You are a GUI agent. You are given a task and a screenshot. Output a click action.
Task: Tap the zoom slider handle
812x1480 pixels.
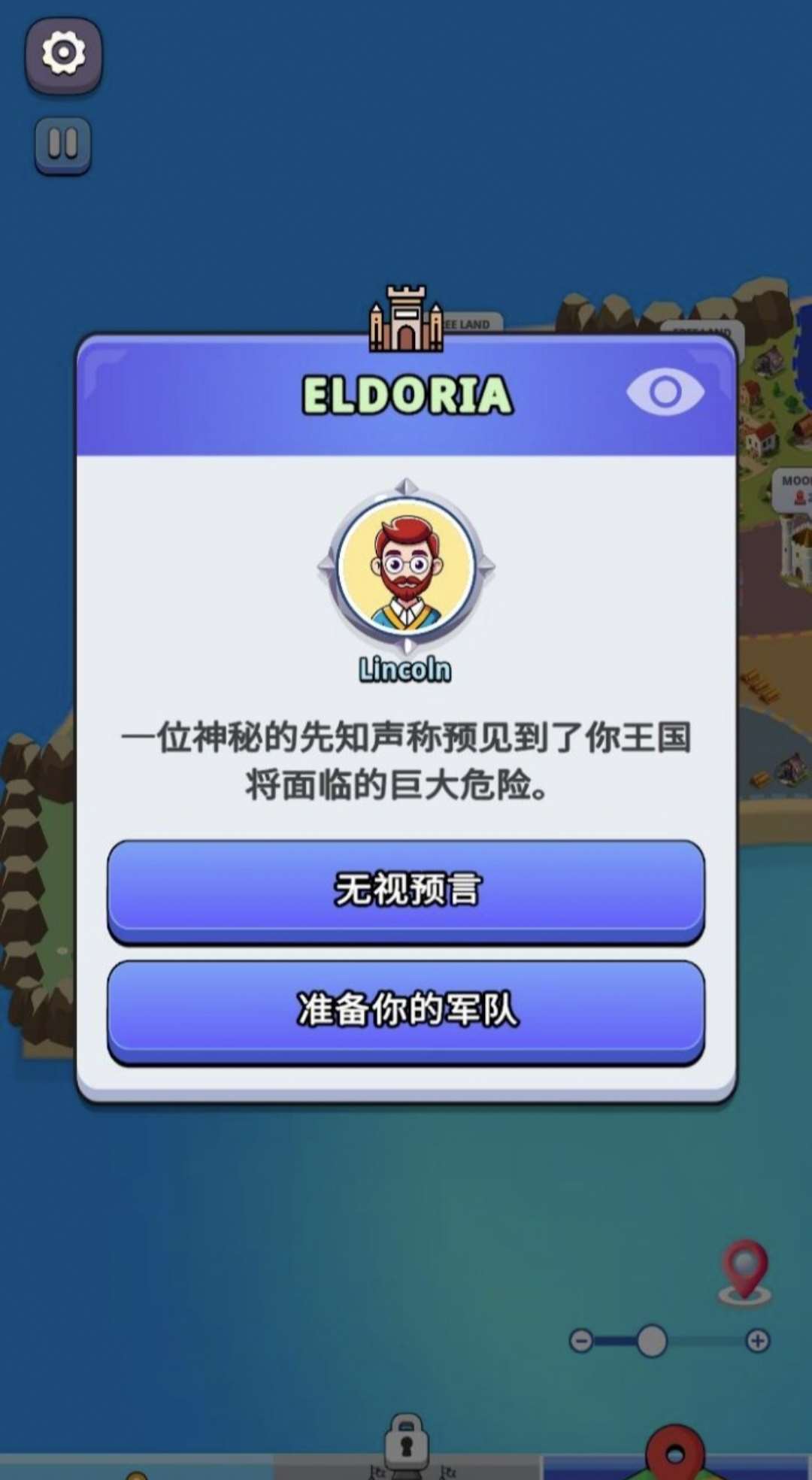click(652, 1341)
